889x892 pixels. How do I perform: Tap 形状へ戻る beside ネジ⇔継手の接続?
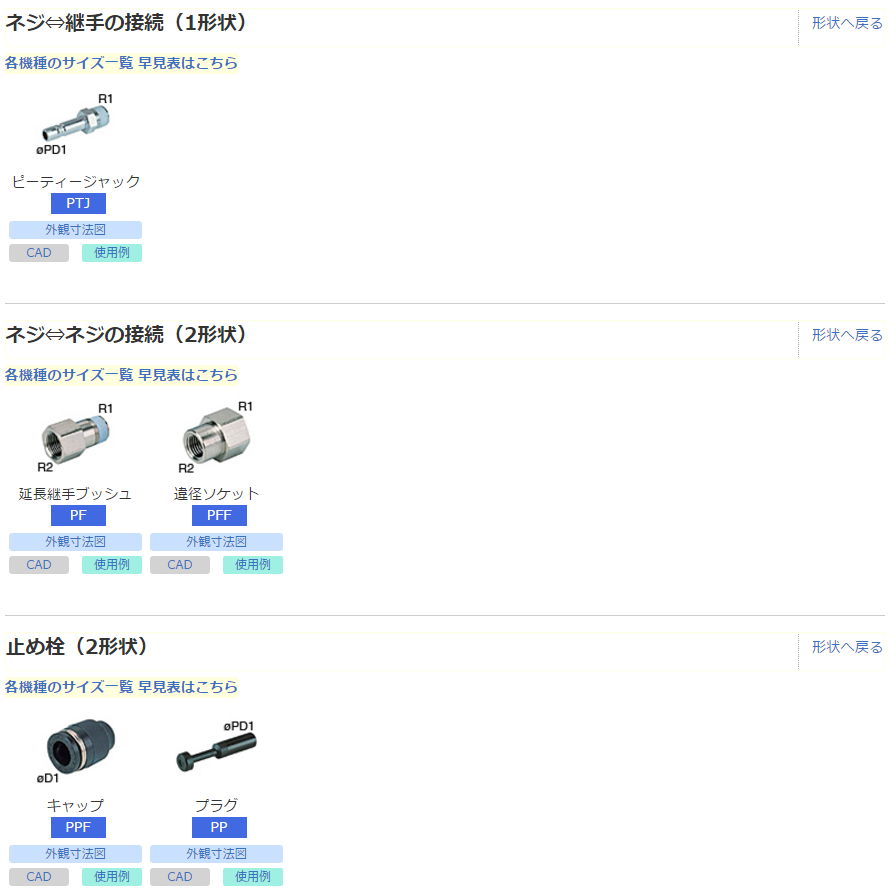point(846,23)
